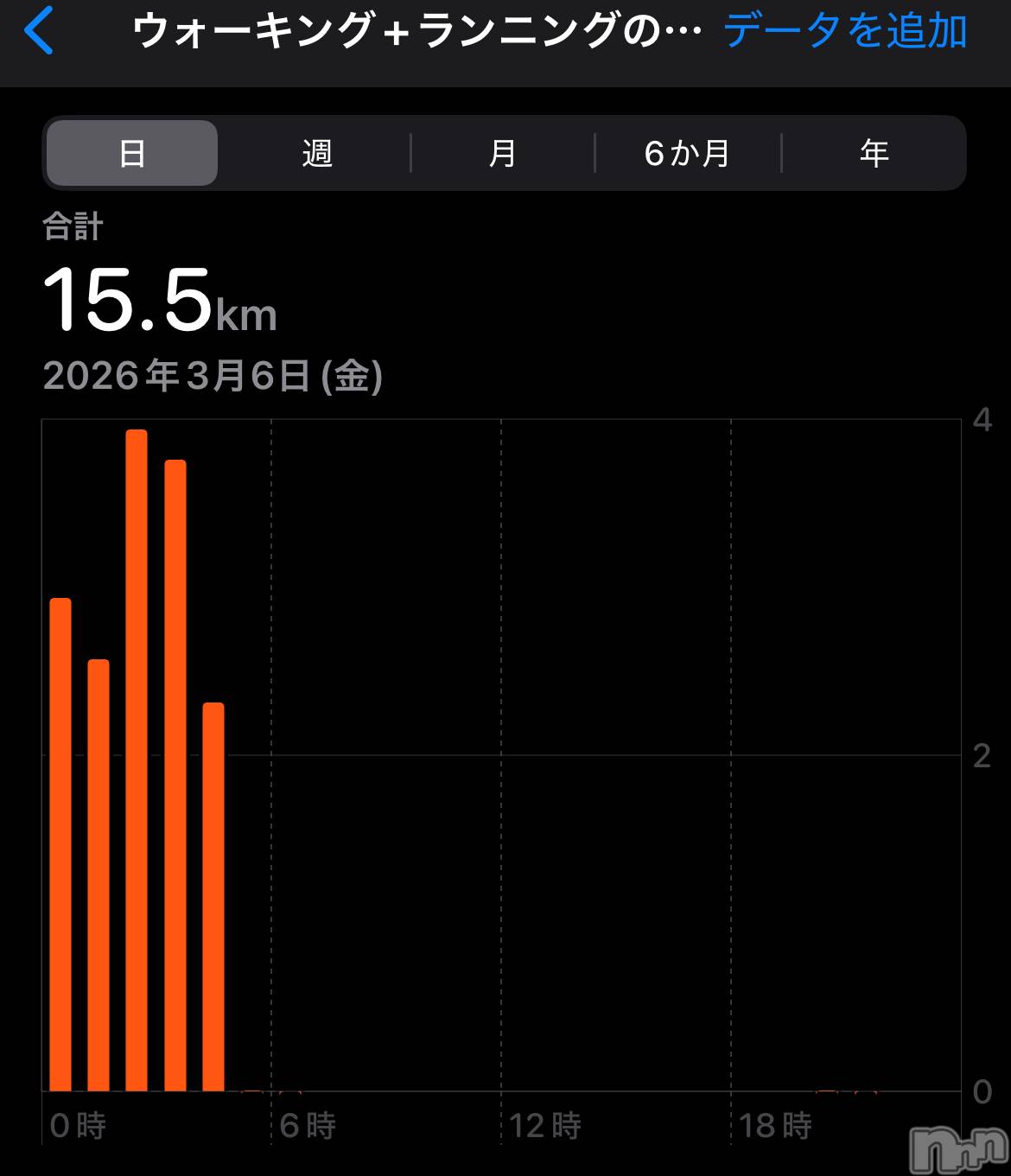Select the 日 day view
Image resolution: width=1011 pixels, height=1176 pixels.
click(131, 154)
